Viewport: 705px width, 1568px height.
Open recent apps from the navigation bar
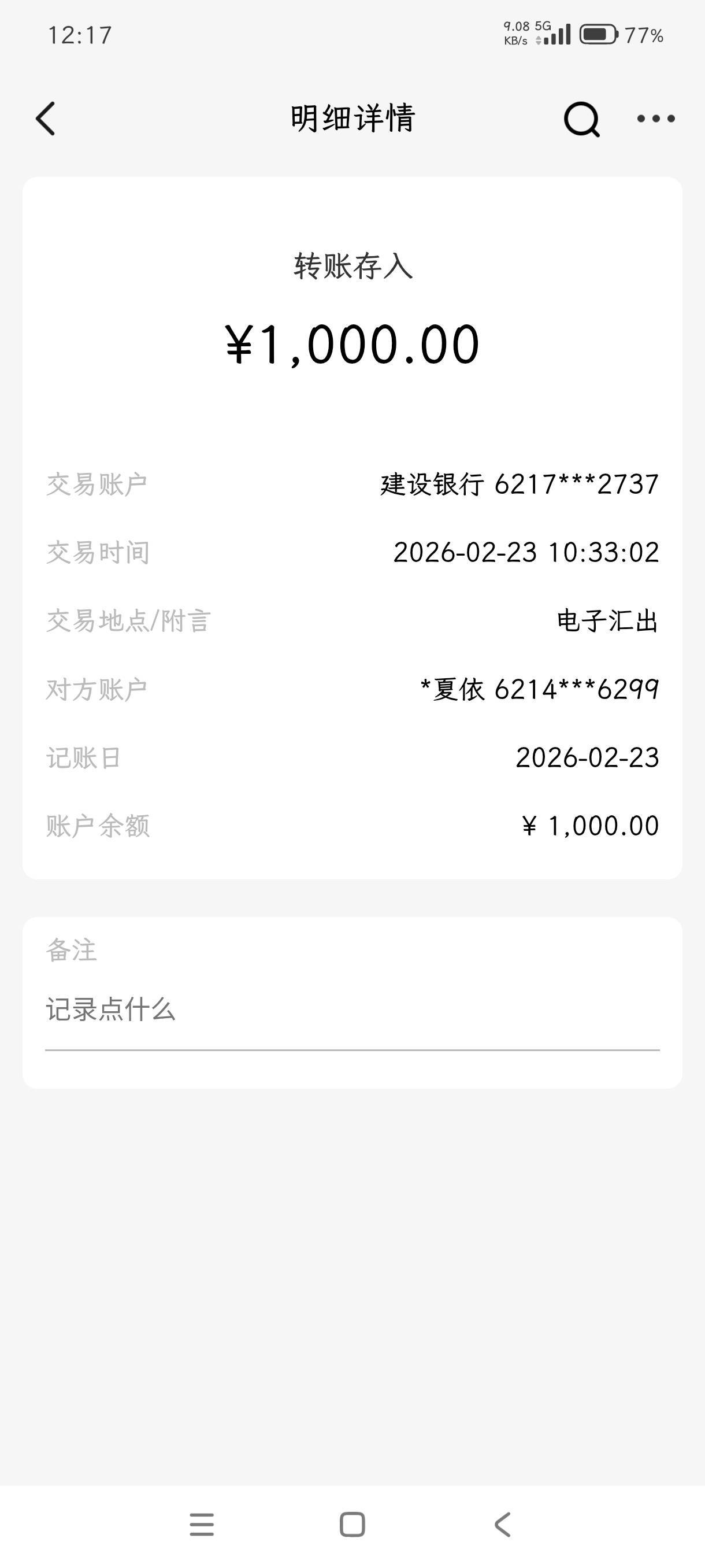201,1525
